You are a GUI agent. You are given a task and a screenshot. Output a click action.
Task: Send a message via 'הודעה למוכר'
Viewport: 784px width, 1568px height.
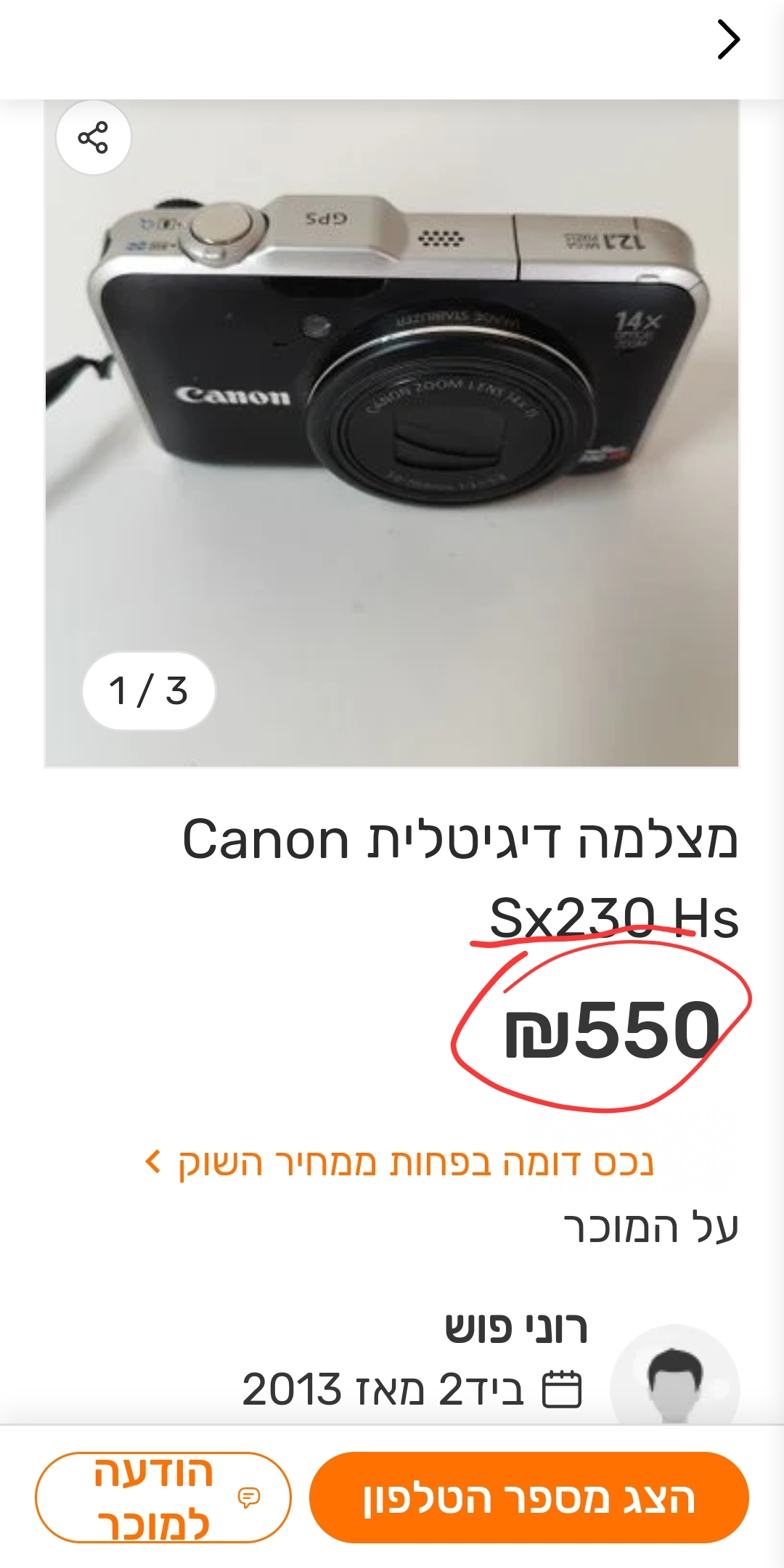[163, 1497]
